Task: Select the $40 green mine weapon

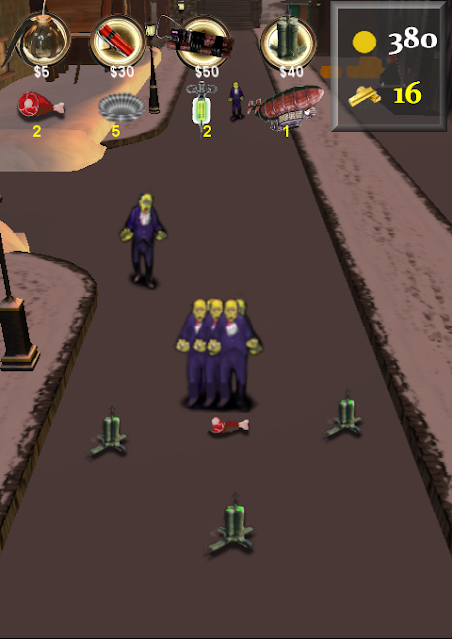Action: [x=288, y=41]
